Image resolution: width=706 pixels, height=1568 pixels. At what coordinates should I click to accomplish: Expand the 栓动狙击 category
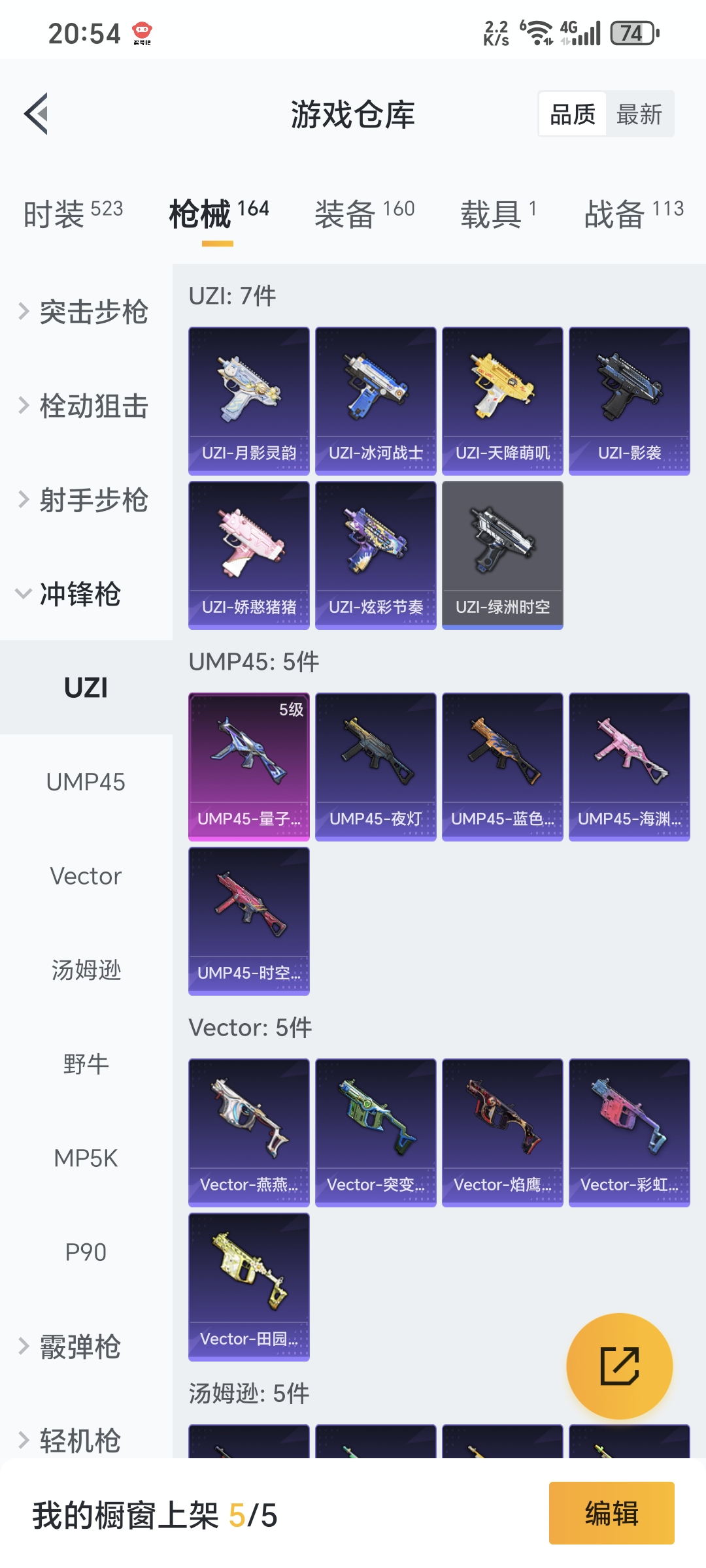(85, 406)
